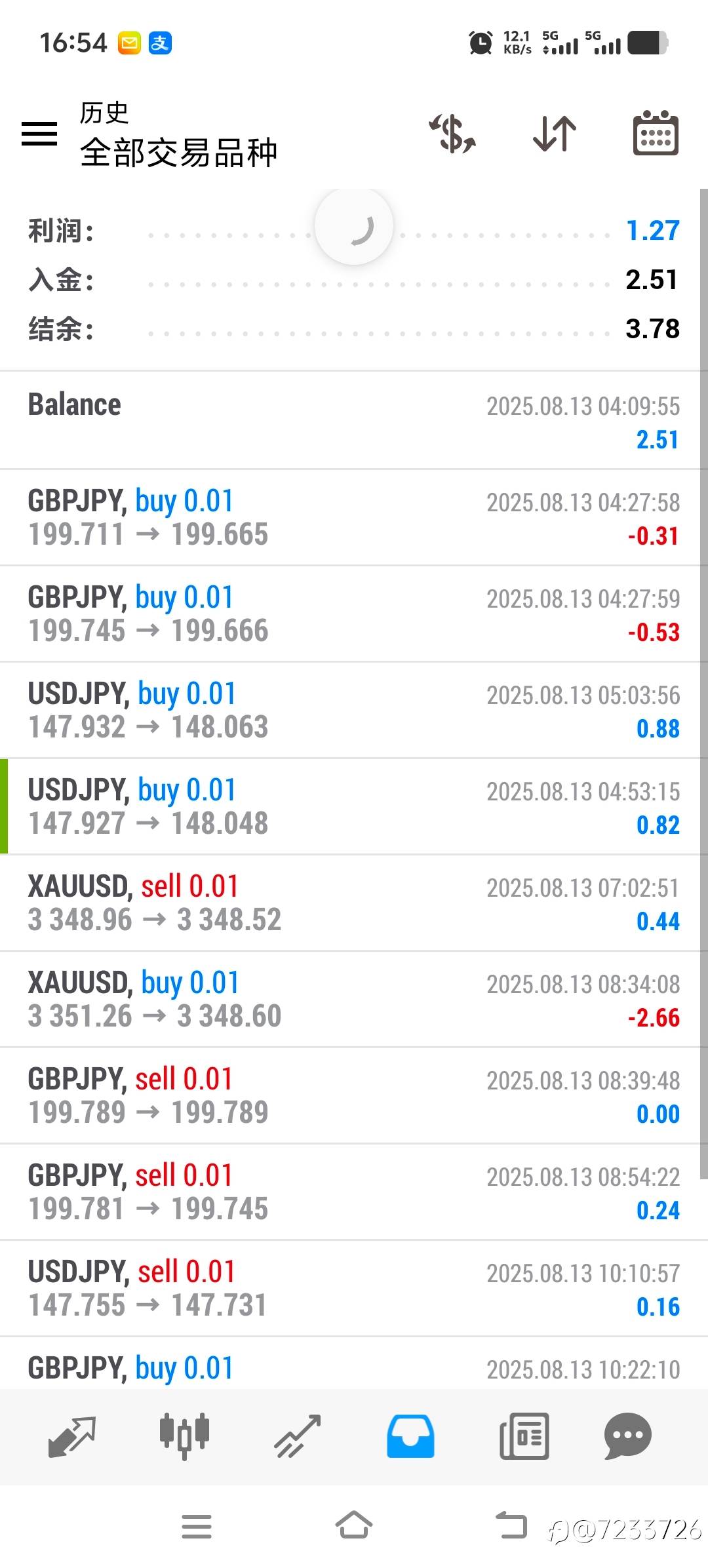
Task: Open the USDJPY buy trade with 0.88 profit
Action: coord(350,710)
